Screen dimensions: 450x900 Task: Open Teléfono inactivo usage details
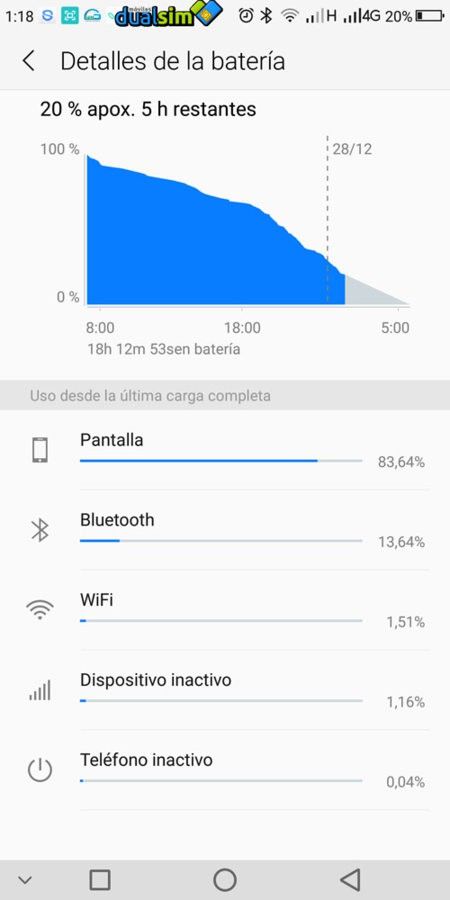(225, 770)
